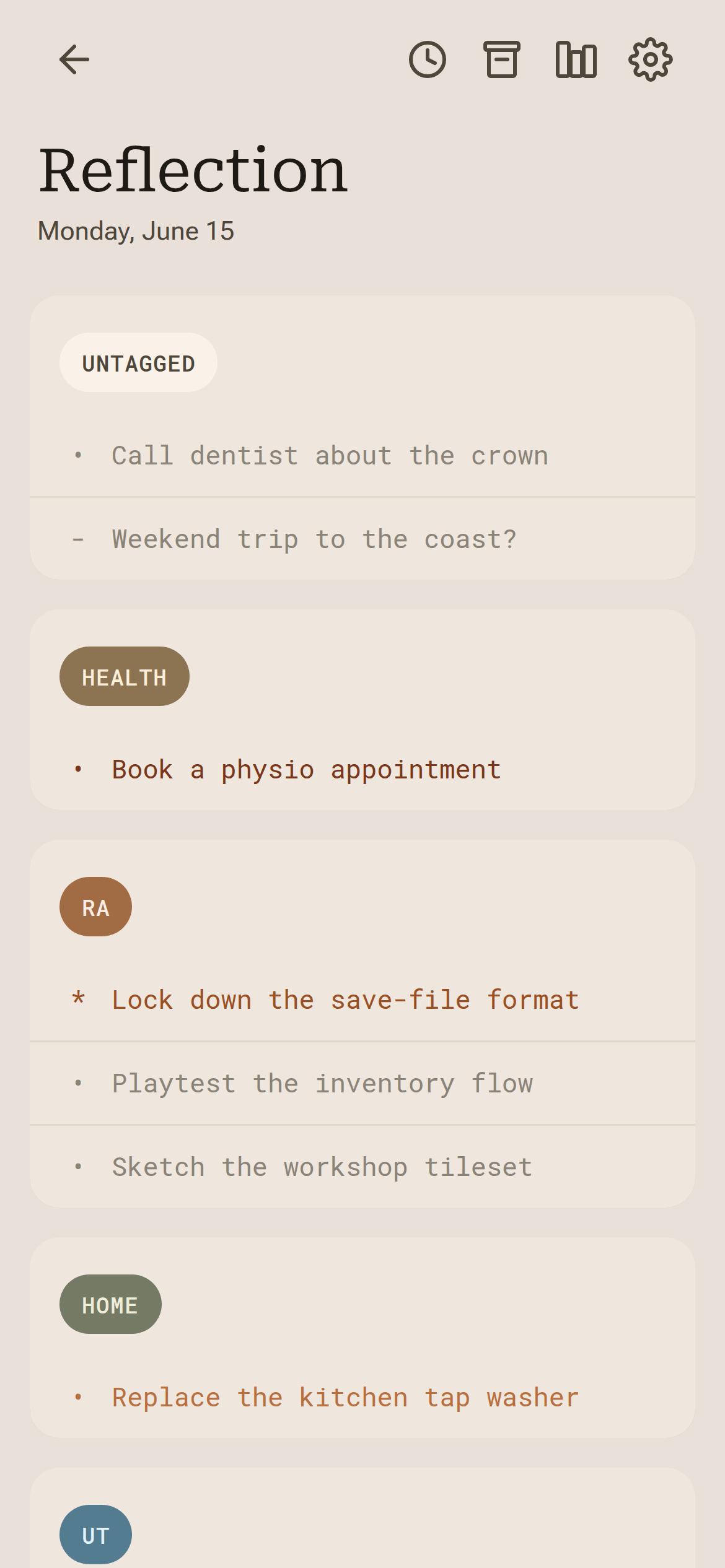Open 'Playtest the inventory flow' task

click(x=362, y=1083)
